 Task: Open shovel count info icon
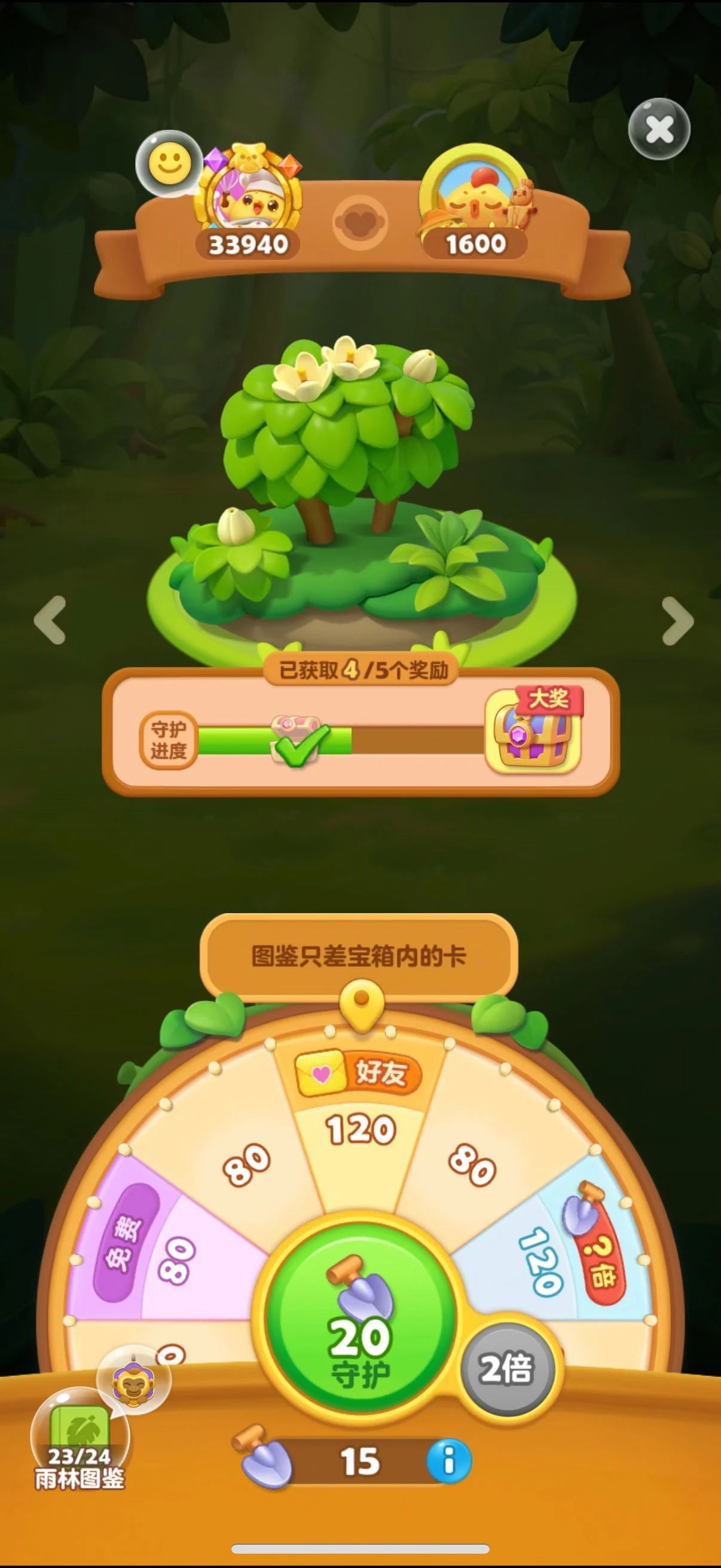448,1461
